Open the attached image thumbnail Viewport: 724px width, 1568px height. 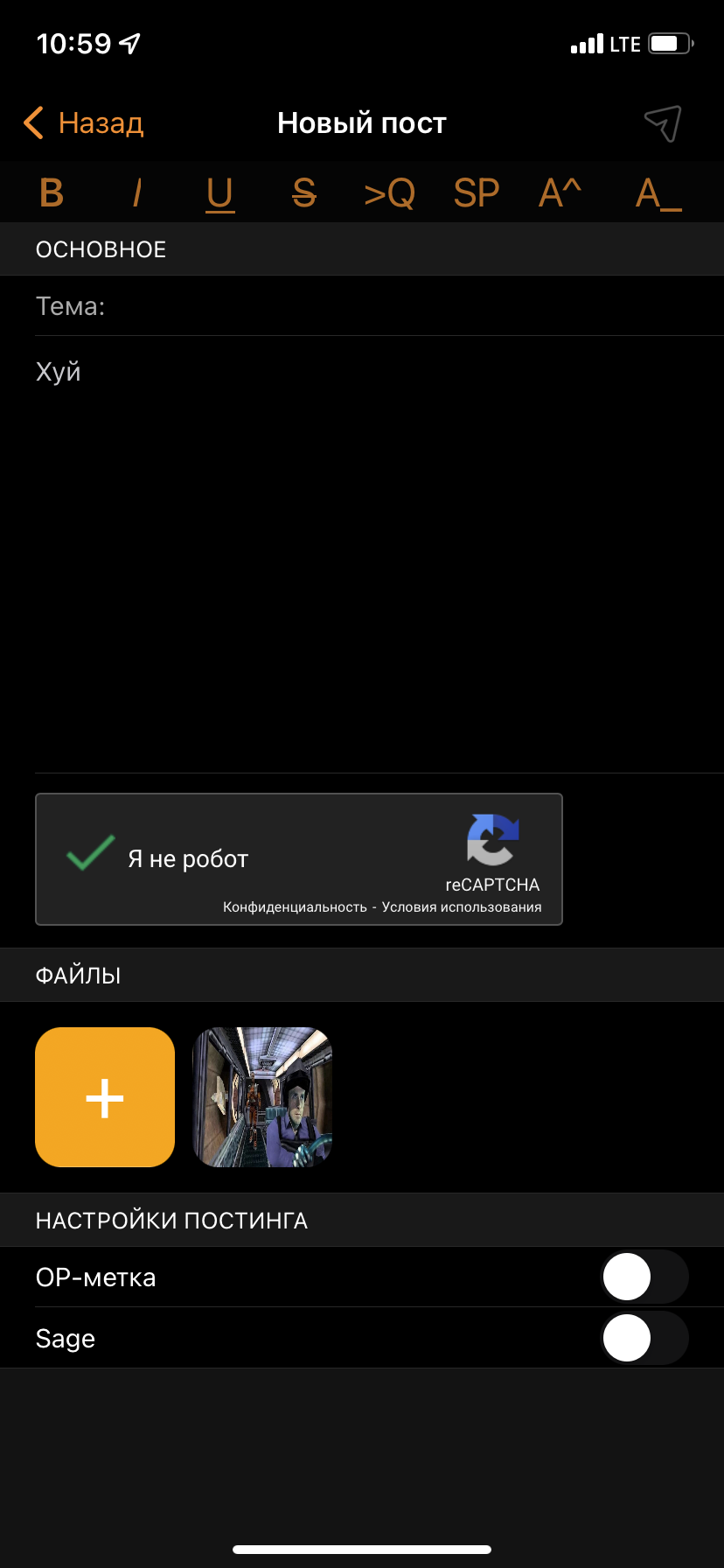(262, 1097)
